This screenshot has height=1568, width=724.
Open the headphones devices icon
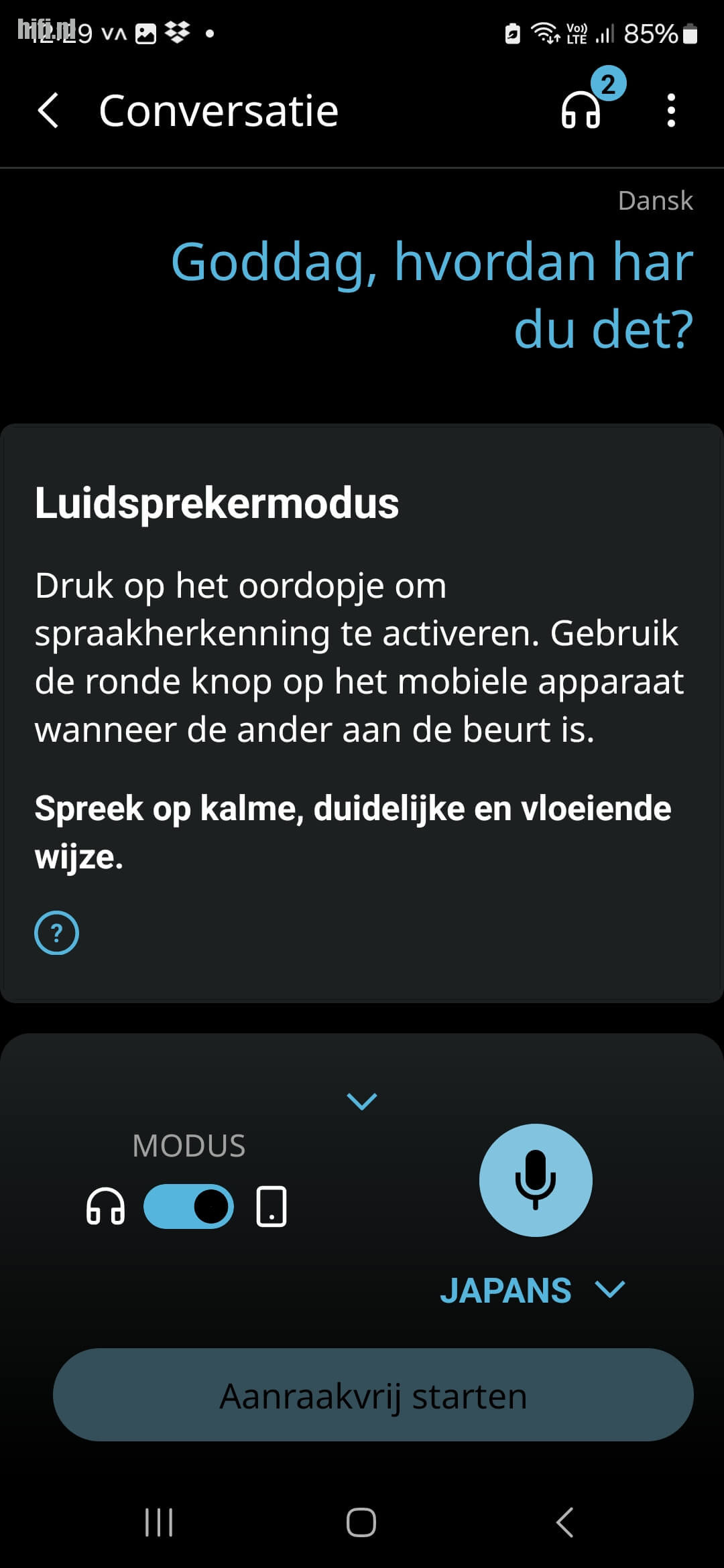coord(581,109)
